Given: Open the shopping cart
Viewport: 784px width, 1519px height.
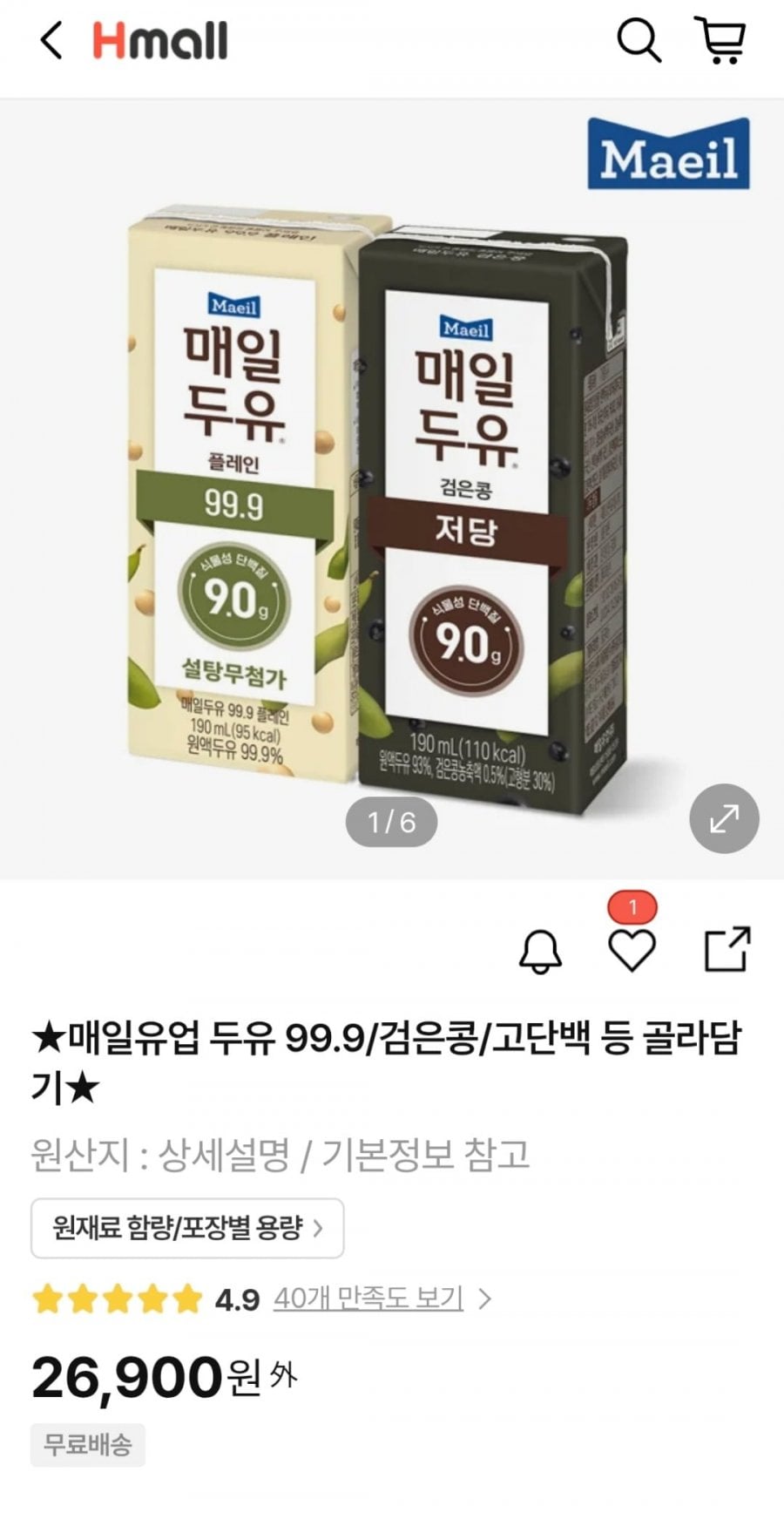Looking at the screenshot, I should pos(720,40).
